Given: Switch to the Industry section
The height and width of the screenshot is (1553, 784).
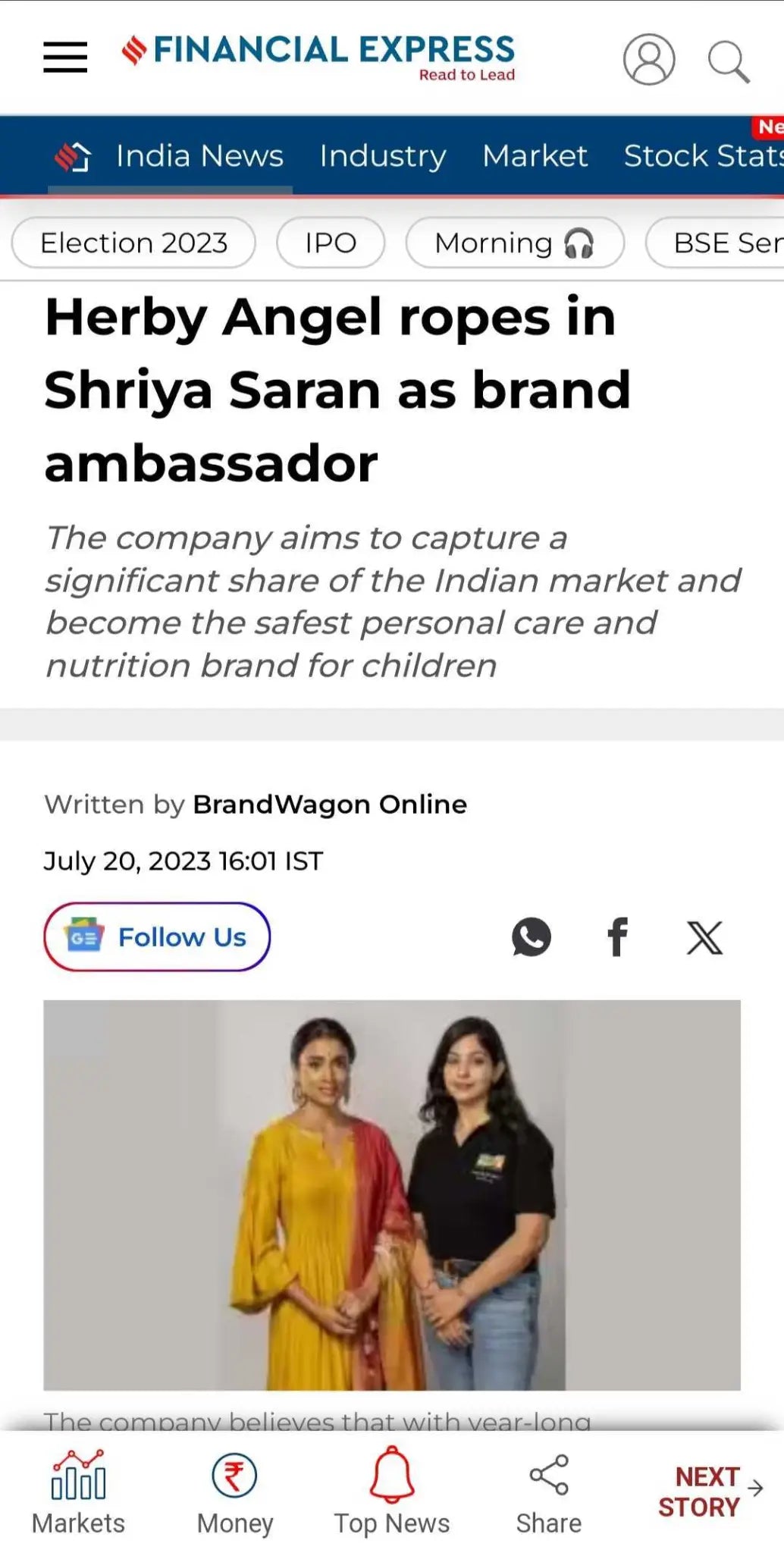Looking at the screenshot, I should [x=383, y=156].
